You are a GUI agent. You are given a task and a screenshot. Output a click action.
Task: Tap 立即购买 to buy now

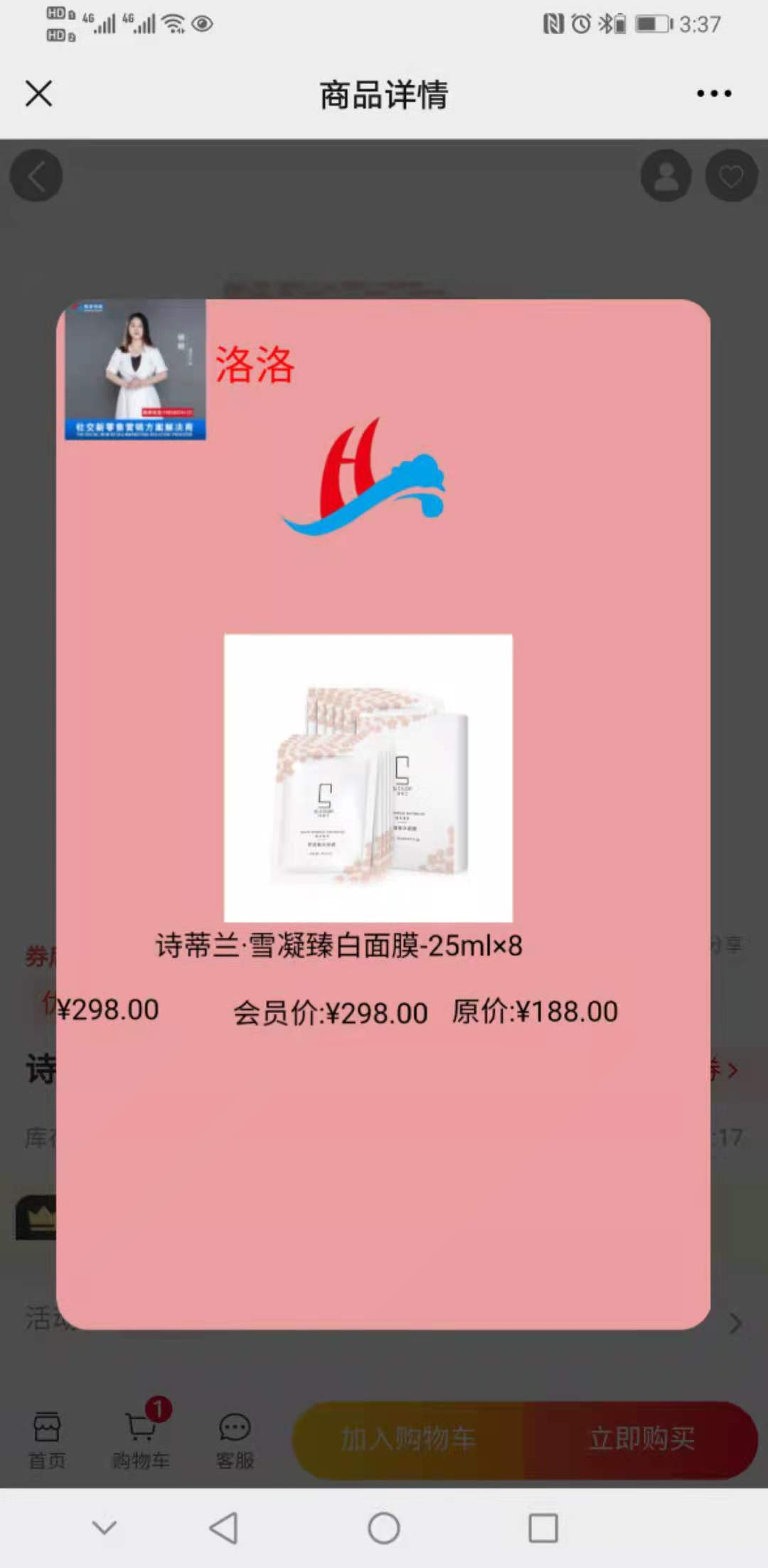coord(641,1440)
